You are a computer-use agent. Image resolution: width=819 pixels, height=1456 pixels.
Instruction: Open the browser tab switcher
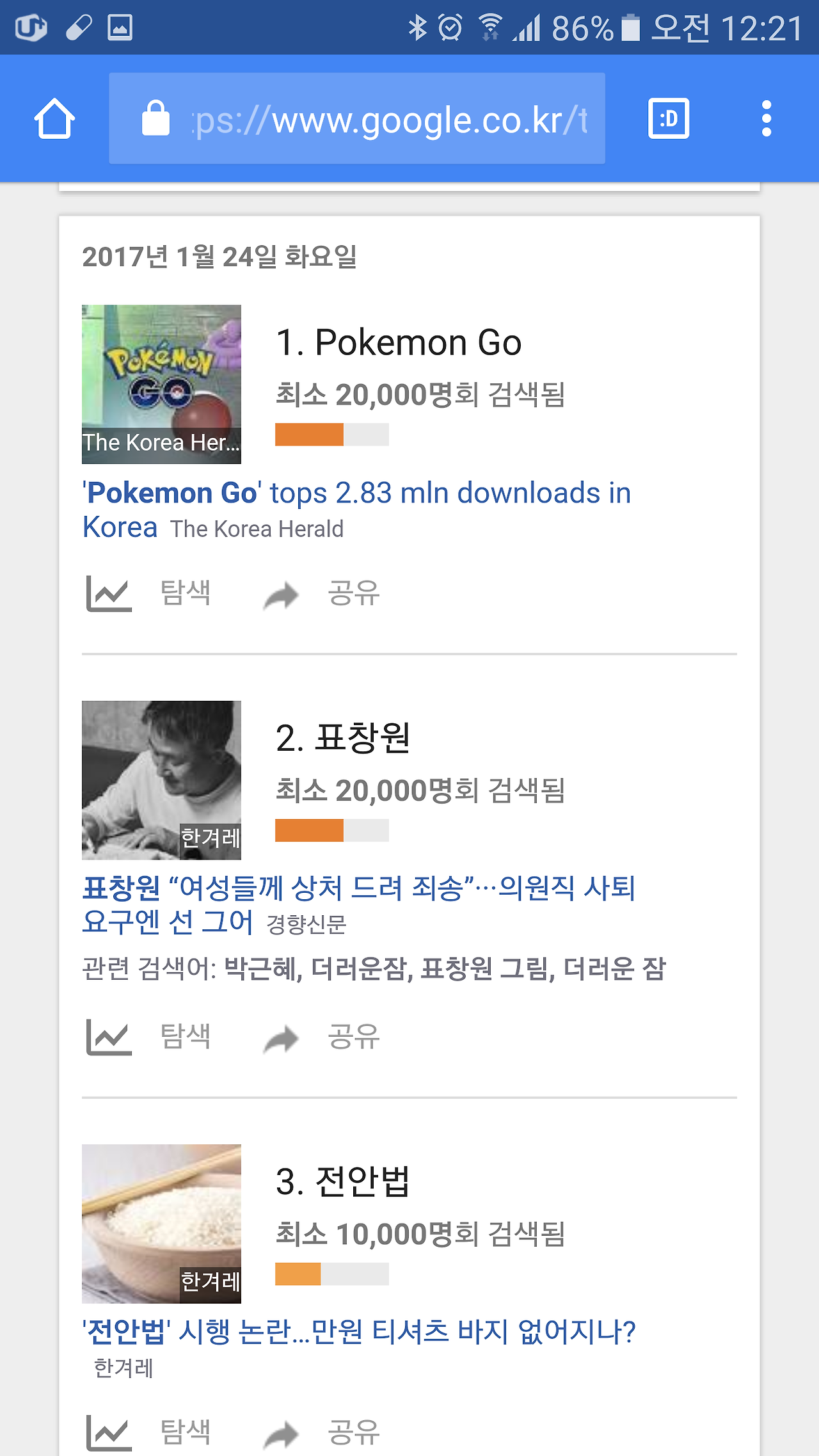pyautogui.click(x=669, y=118)
